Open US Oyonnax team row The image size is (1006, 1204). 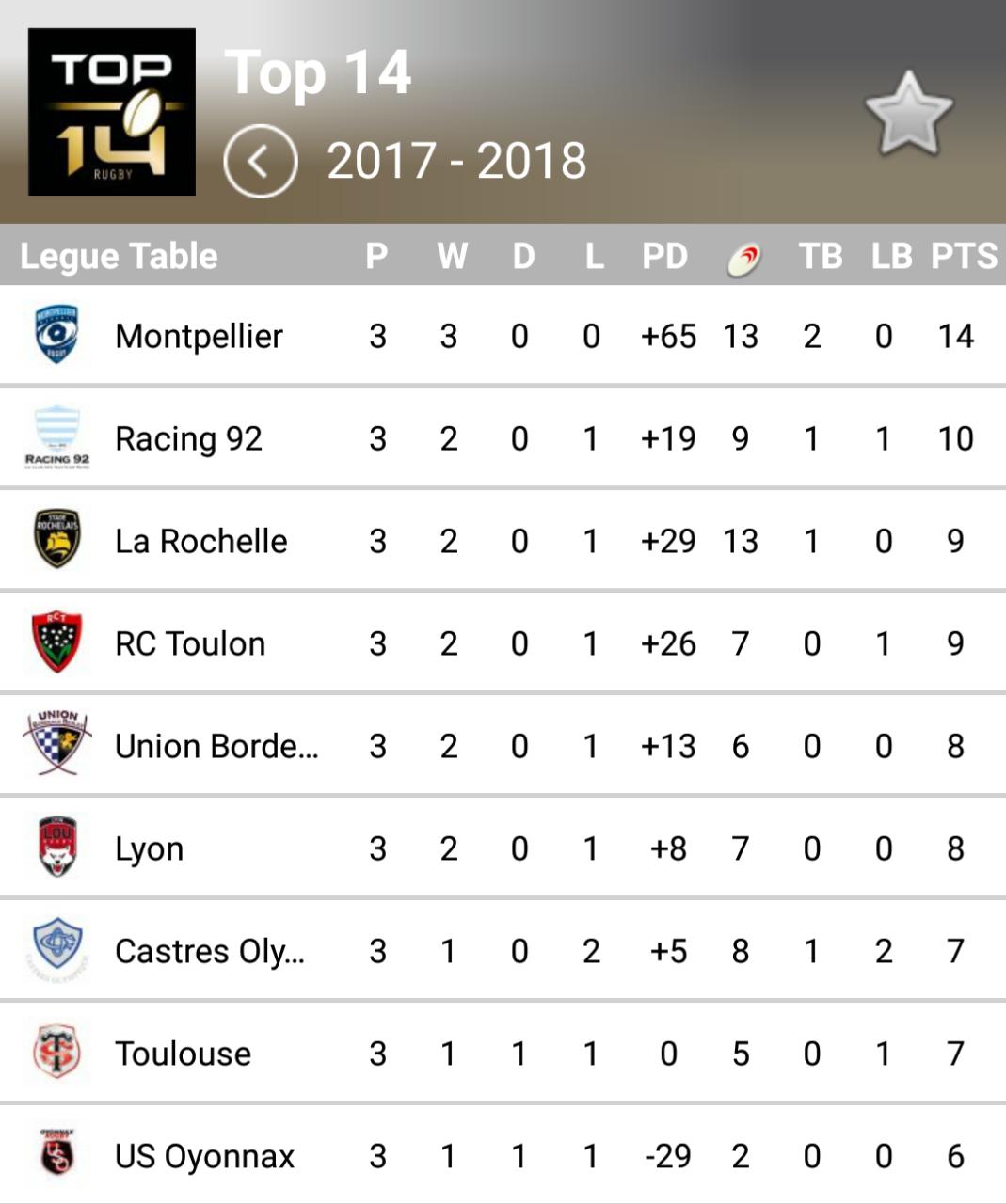[x=204, y=1156]
